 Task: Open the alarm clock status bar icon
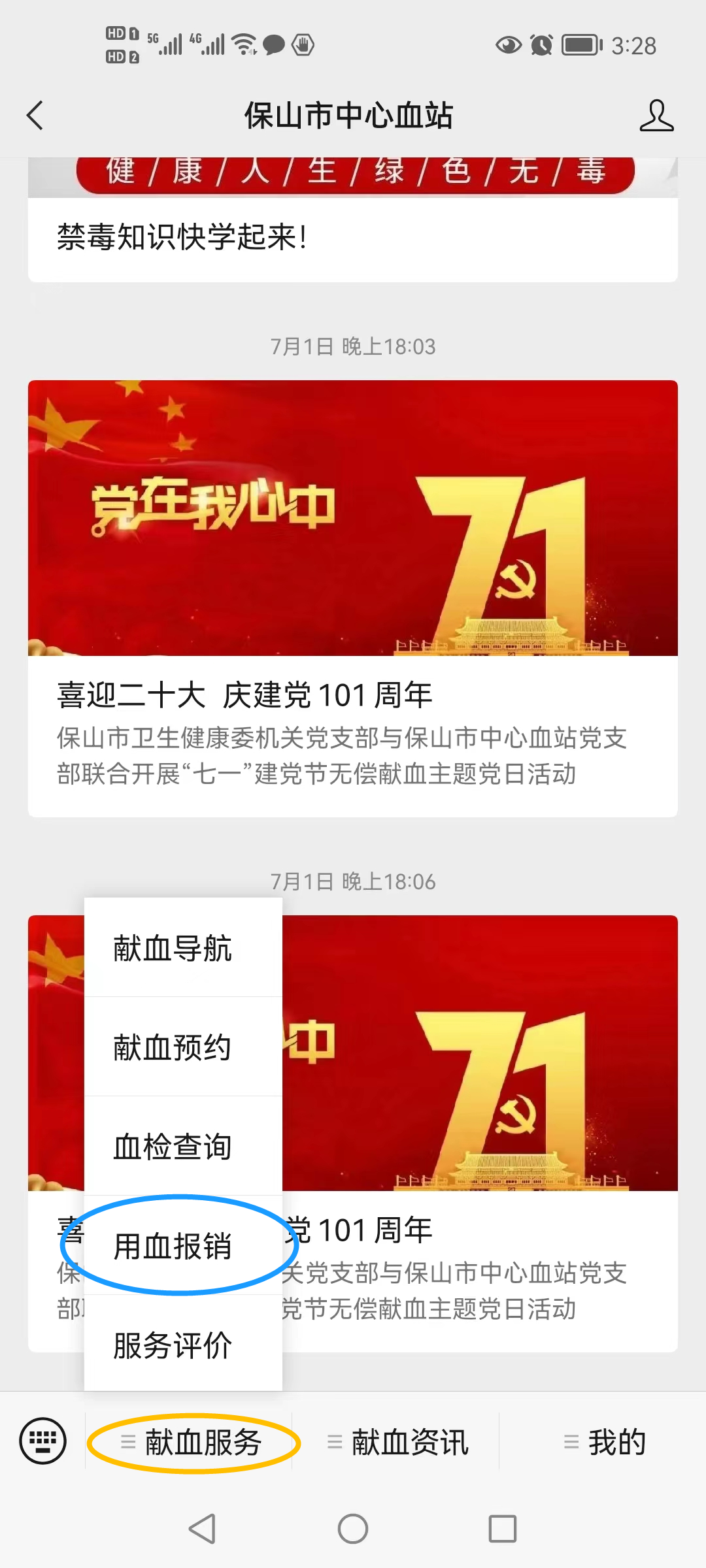540,46
